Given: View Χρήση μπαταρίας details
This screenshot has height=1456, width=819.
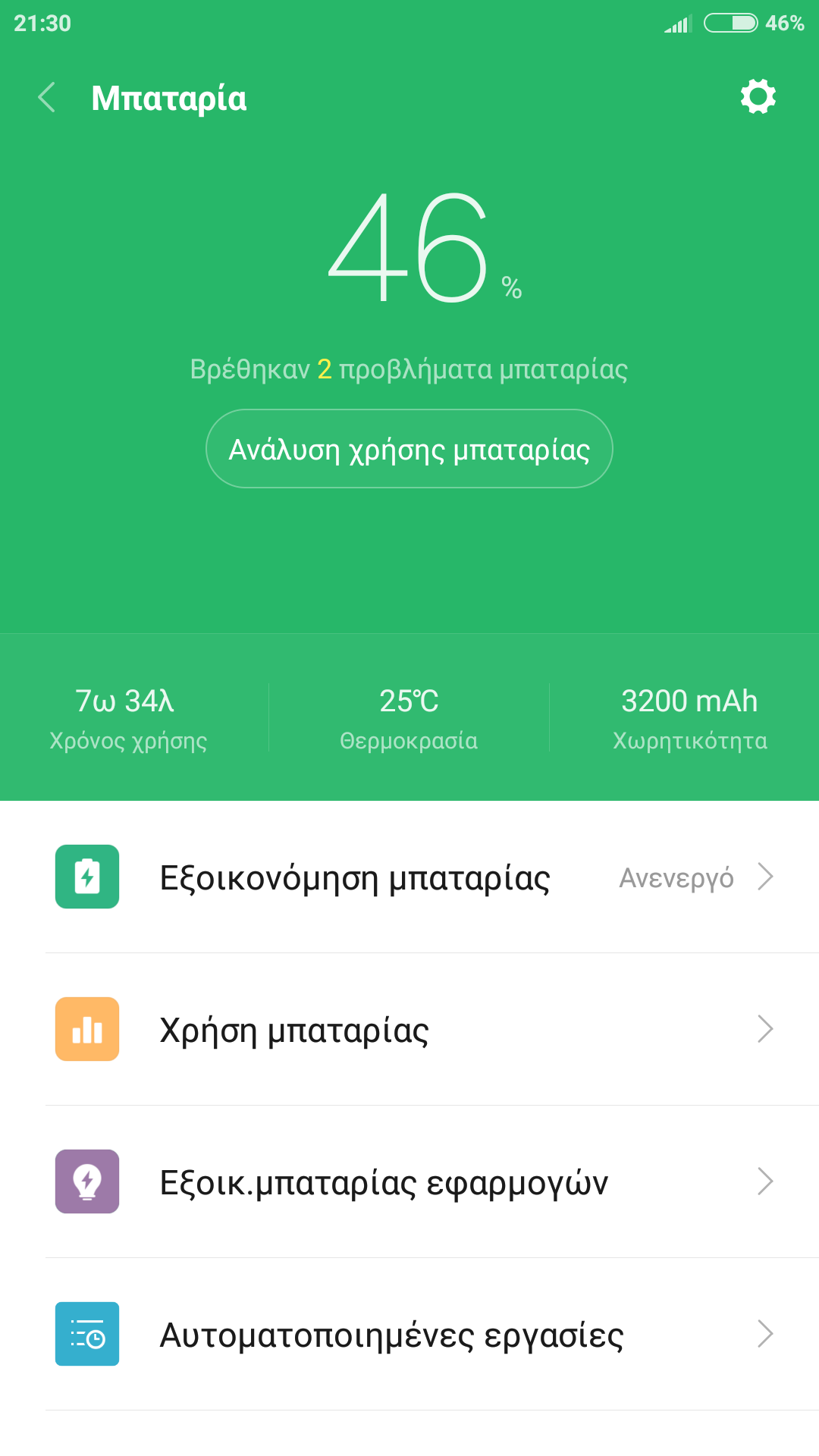Looking at the screenshot, I should [409, 1030].
